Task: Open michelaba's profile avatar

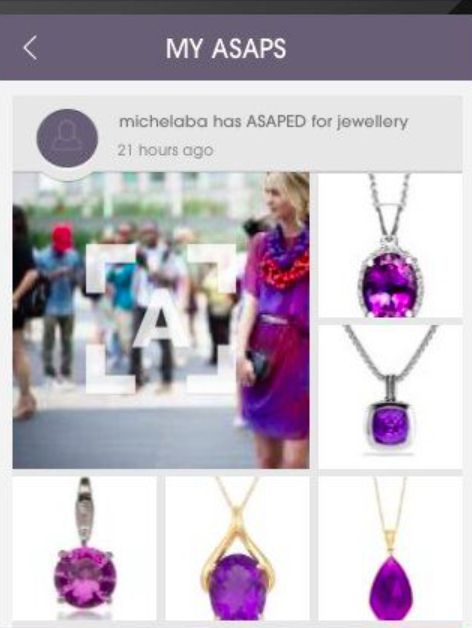Action: 67,138
